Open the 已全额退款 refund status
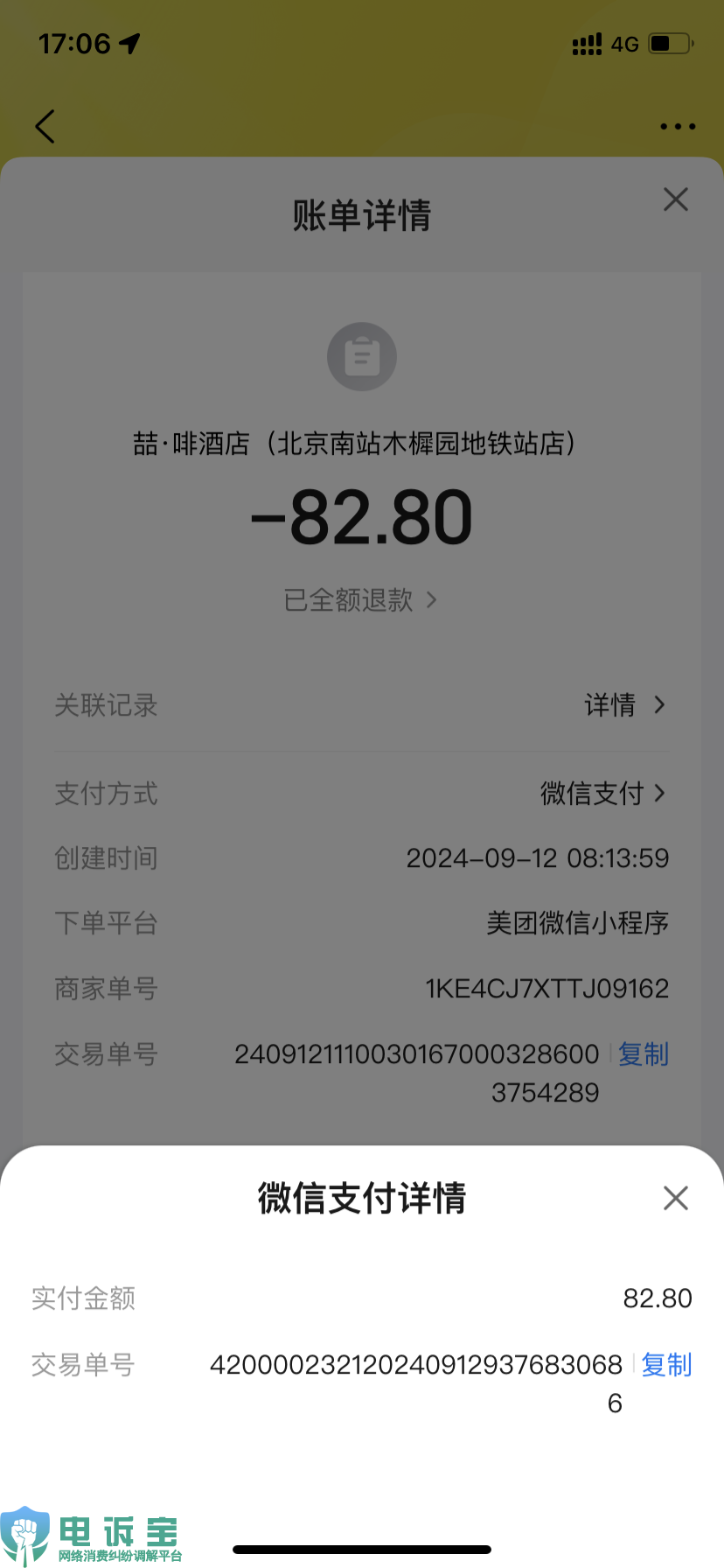The height and width of the screenshot is (1568, 724). pos(360,600)
